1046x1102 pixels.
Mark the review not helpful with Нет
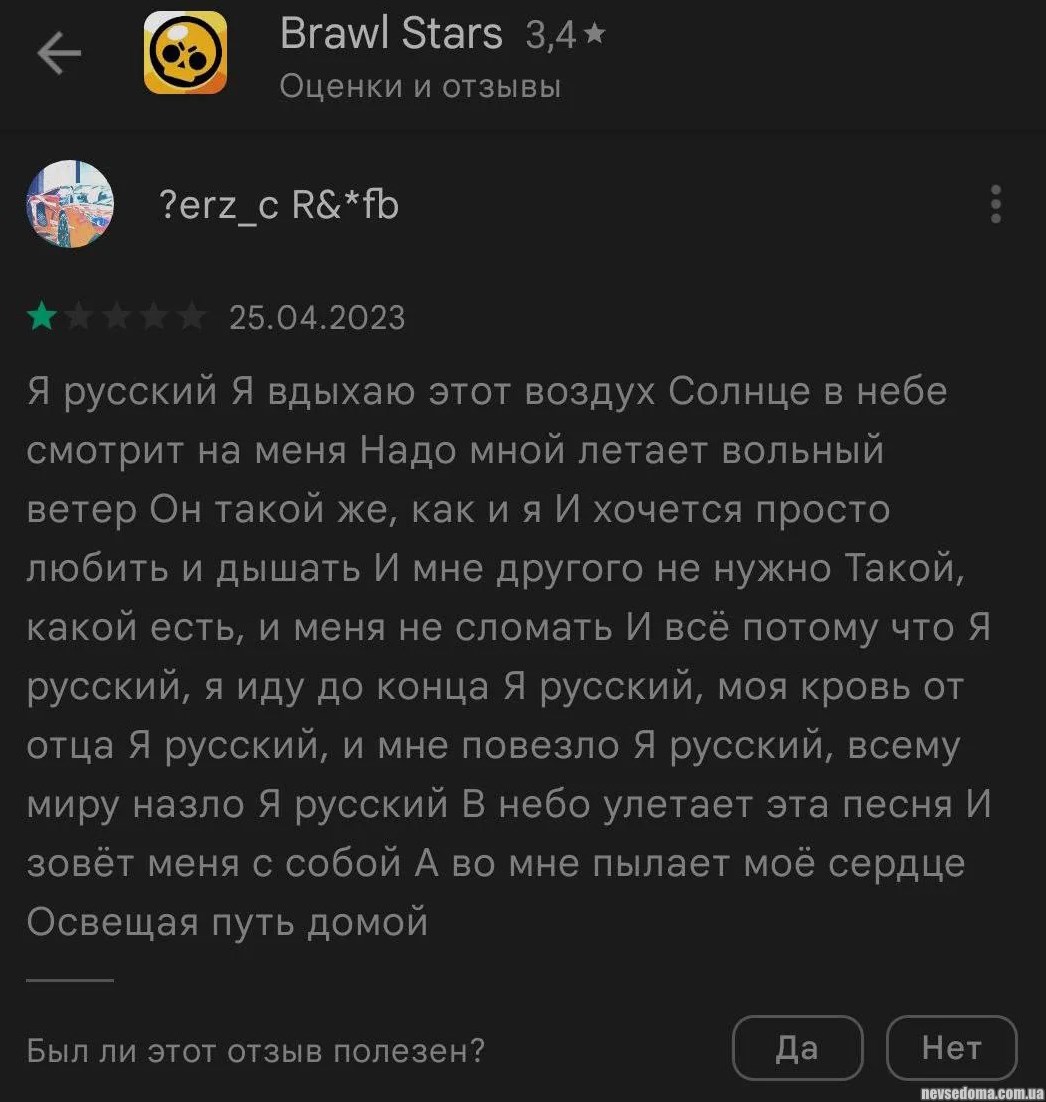tap(951, 1048)
